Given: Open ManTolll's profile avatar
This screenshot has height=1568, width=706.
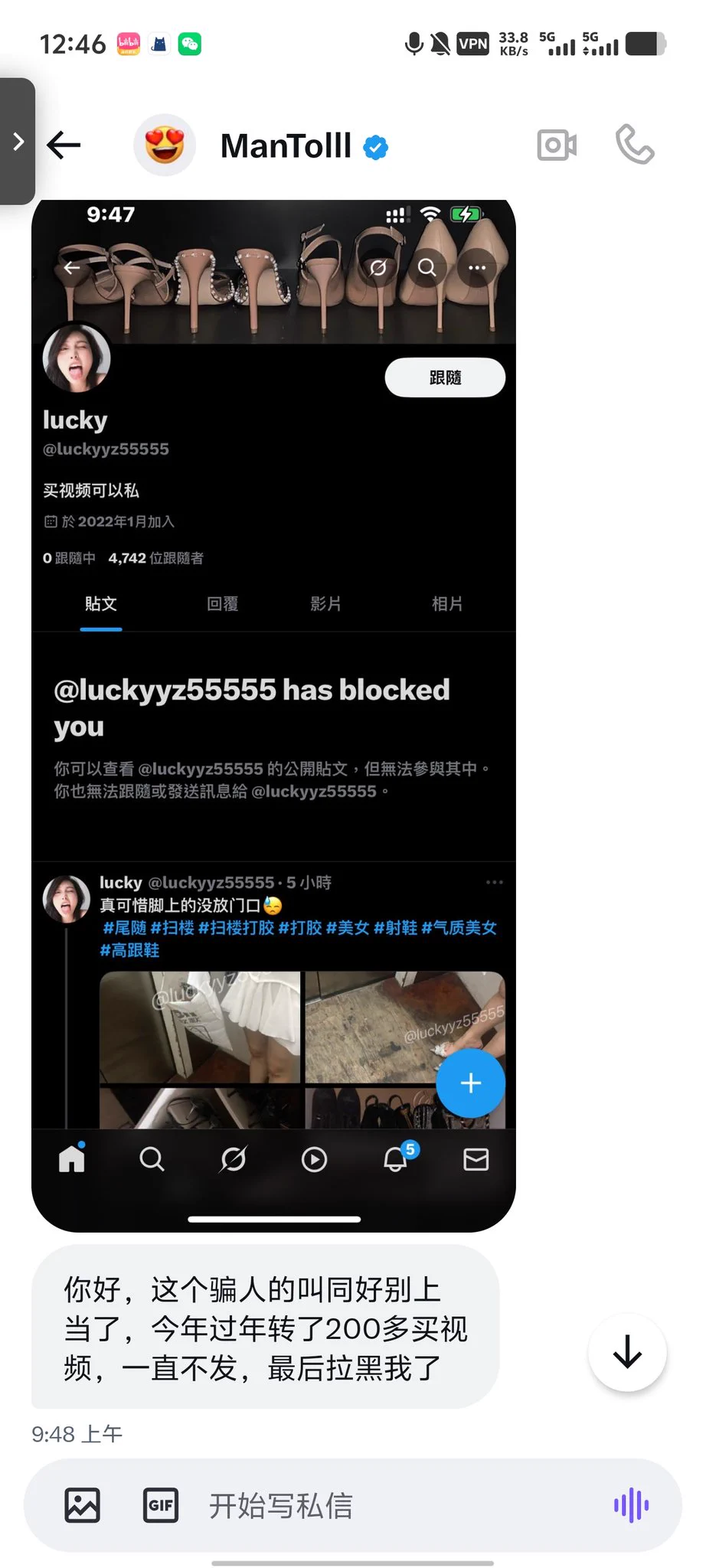Looking at the screenshot, I should [x=165, y=145].
